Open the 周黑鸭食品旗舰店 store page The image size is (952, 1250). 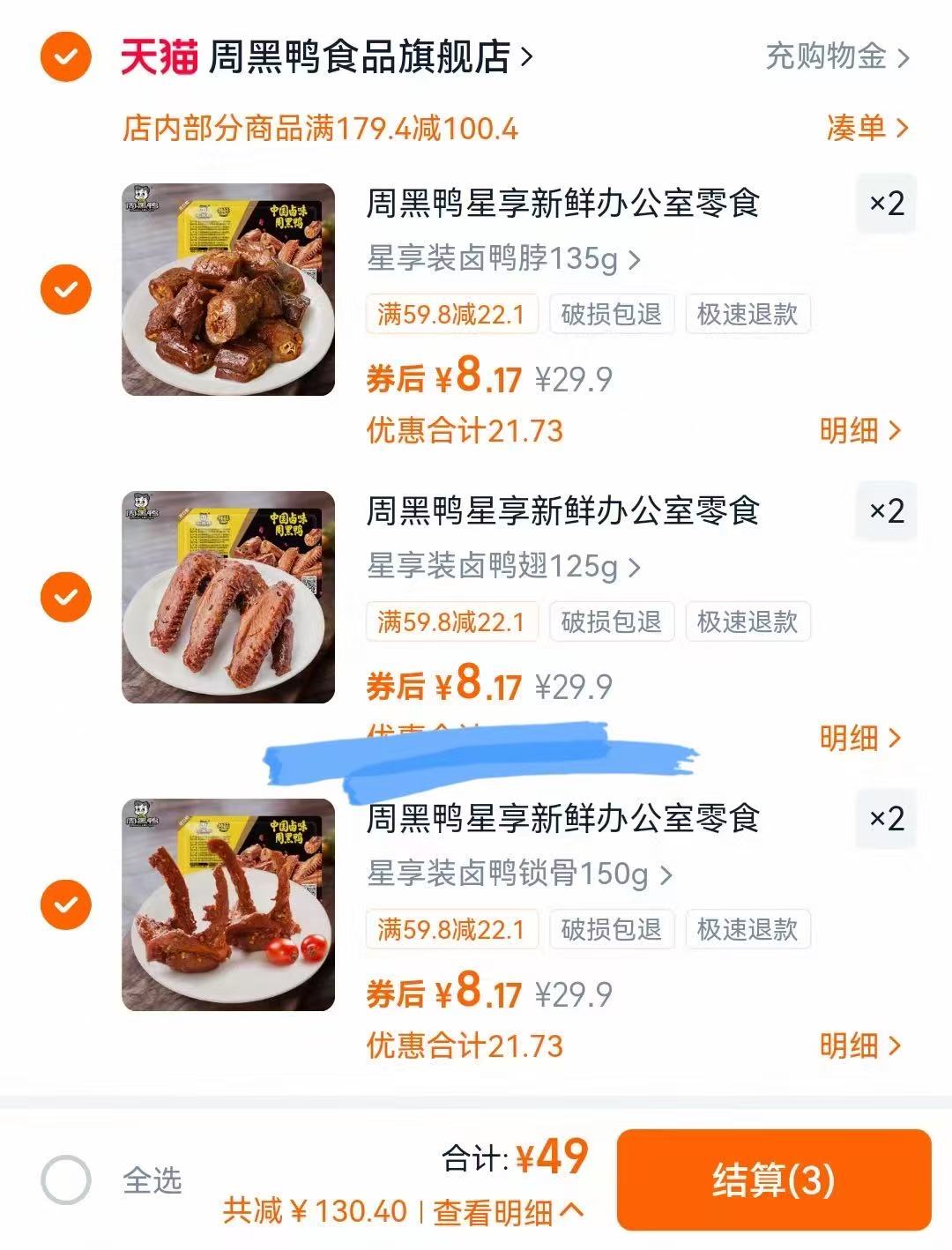(x=353, y=56)
